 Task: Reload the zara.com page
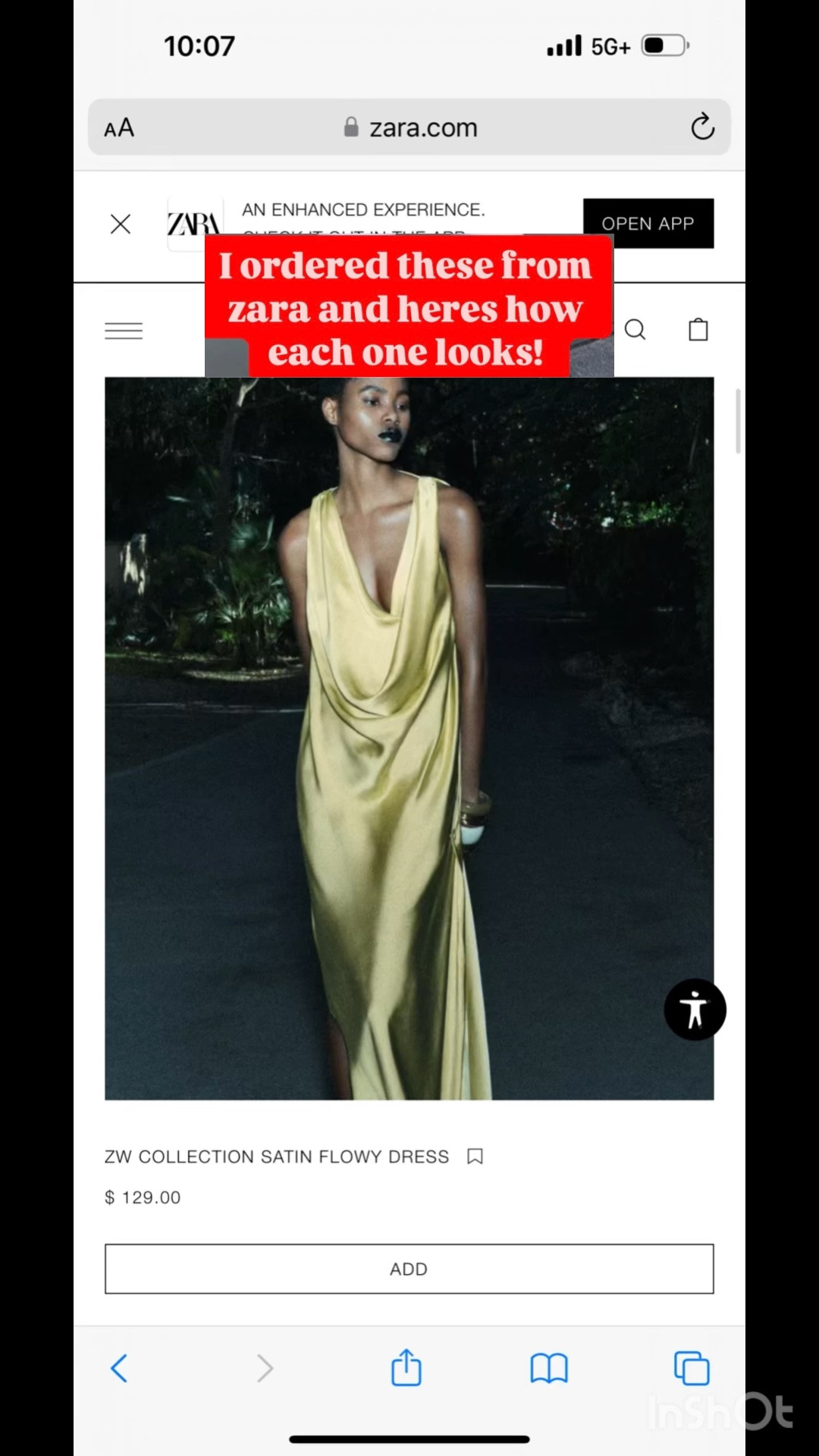pyautogui.click(x=702, y=127)
